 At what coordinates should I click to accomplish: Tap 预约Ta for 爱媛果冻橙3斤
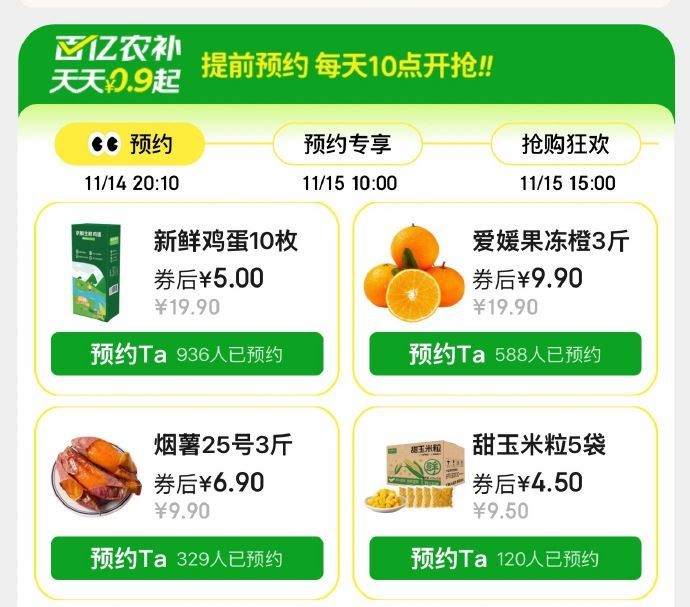(x=505, y=354)
